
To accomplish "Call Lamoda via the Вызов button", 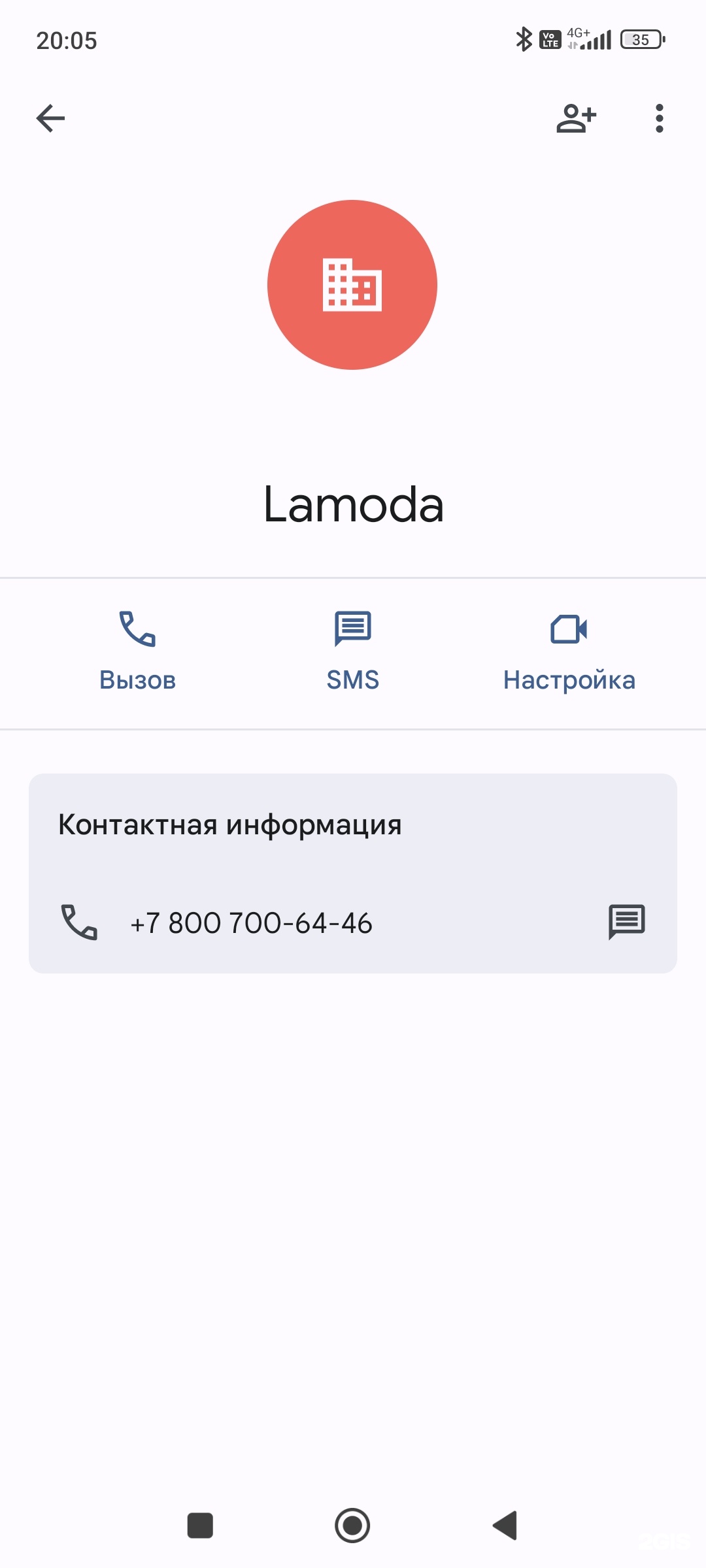I will tap(137, 651).
